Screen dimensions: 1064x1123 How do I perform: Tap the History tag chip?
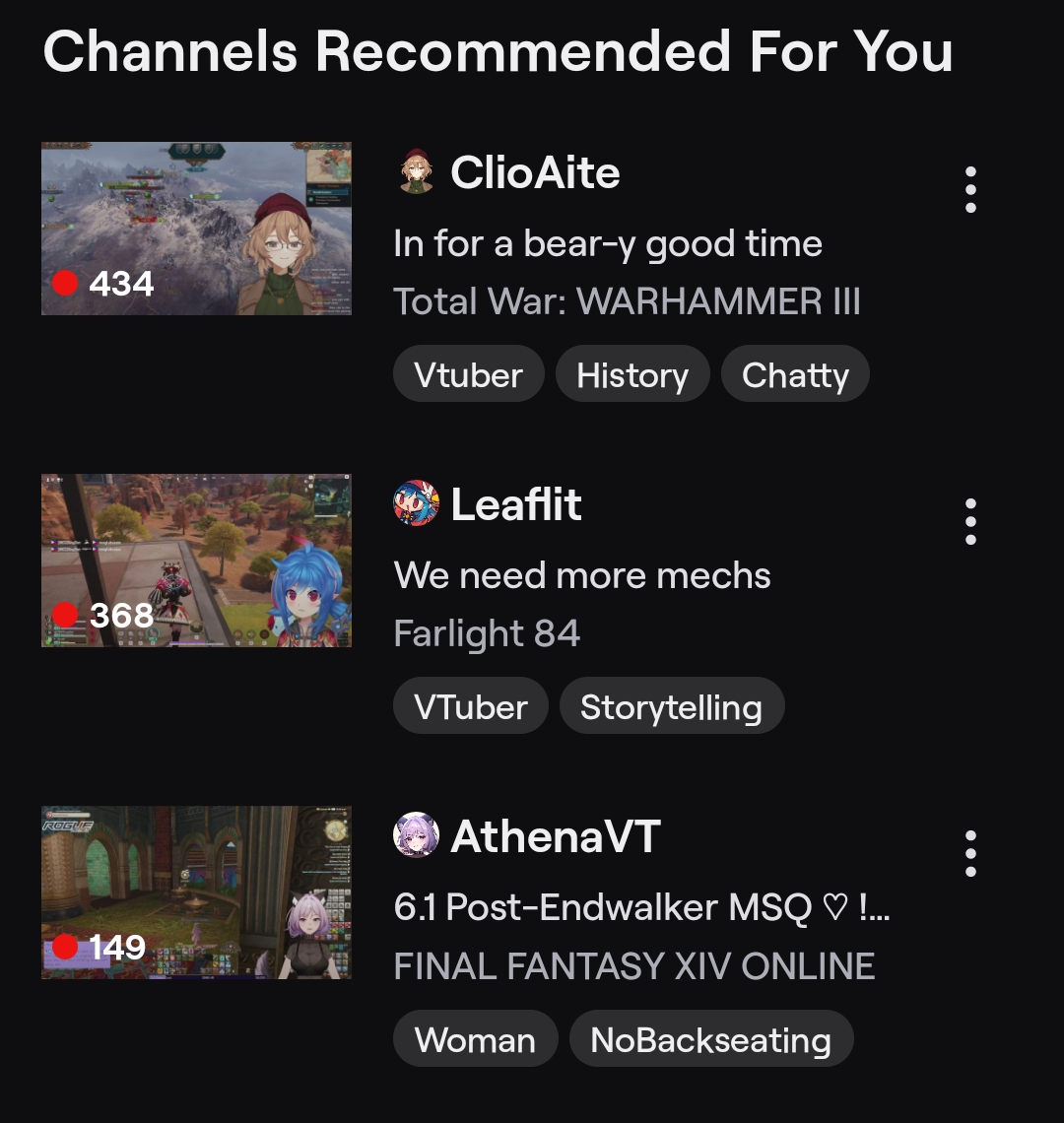point(632,374)
